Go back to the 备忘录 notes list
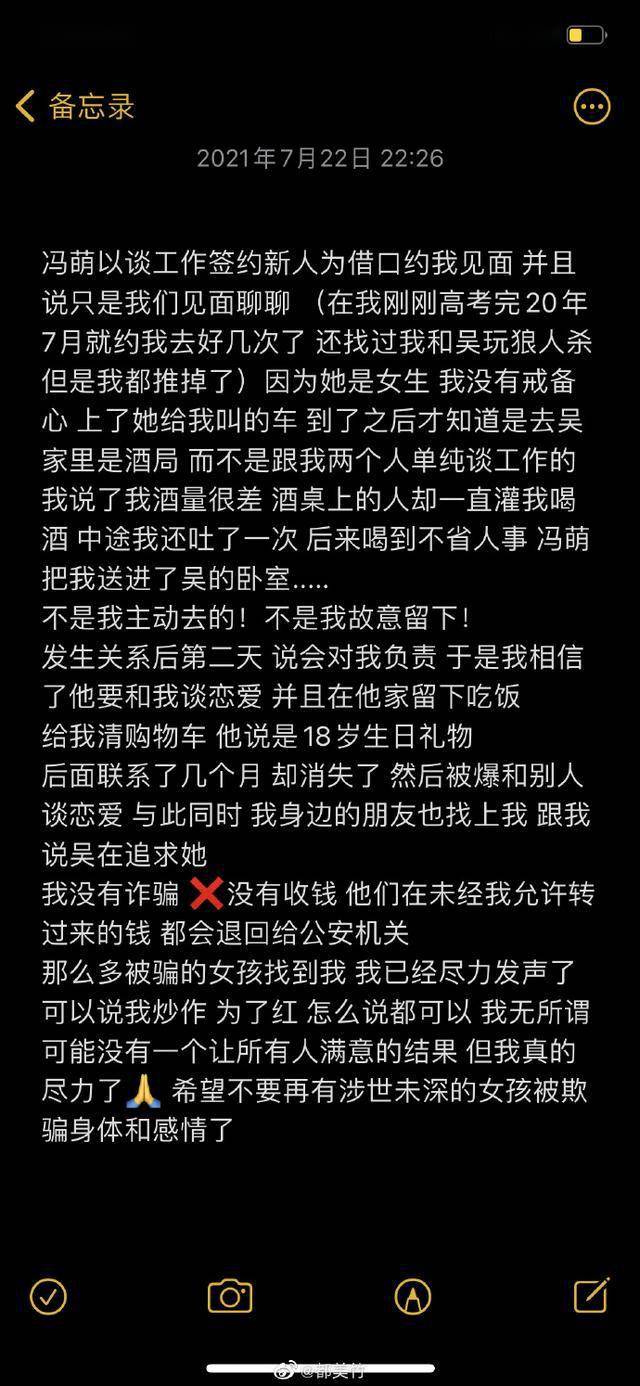Viewport: 640px width, 1386px height. (75, 107)
